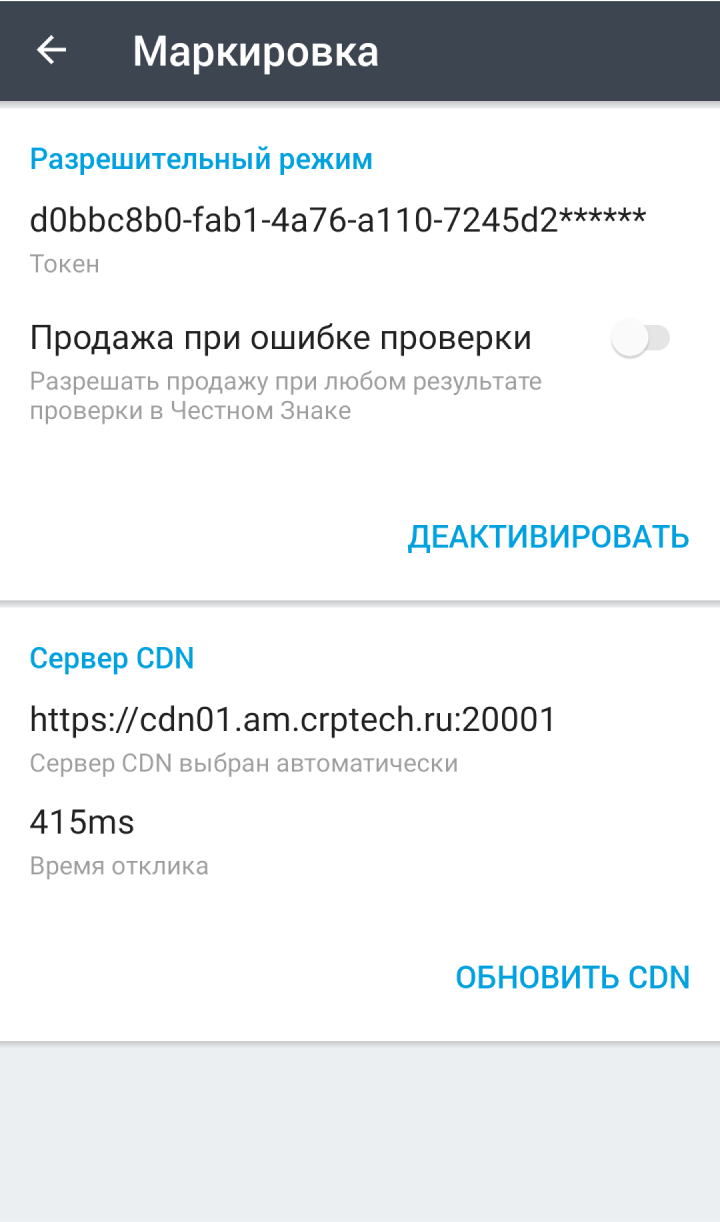Refresh server with ОБНОВИТЬ CDN
The width and height of the screenshot is (720, 1222).
click(x=573, y=977)
